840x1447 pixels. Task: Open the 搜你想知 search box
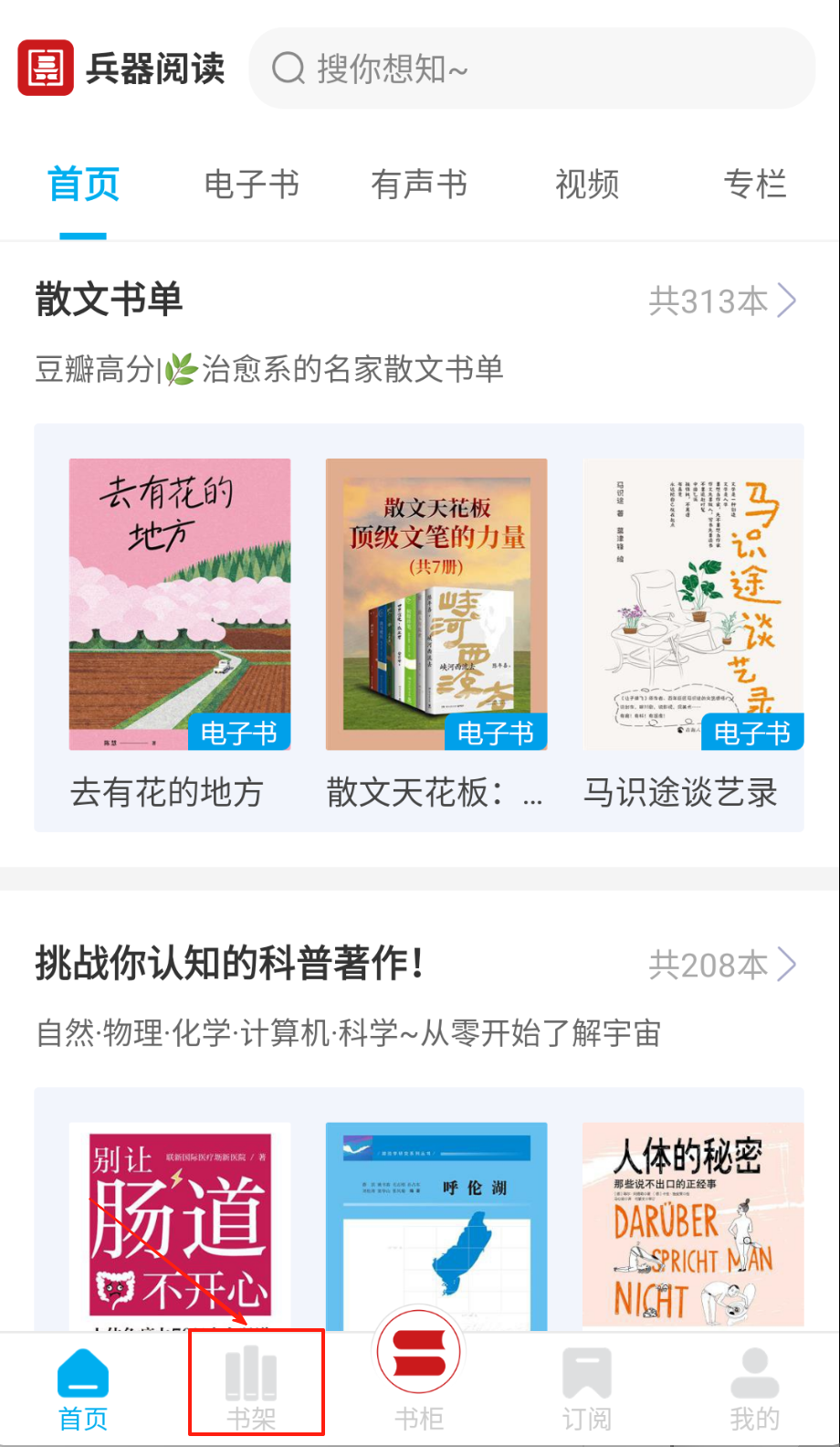[x=531, y=69]
